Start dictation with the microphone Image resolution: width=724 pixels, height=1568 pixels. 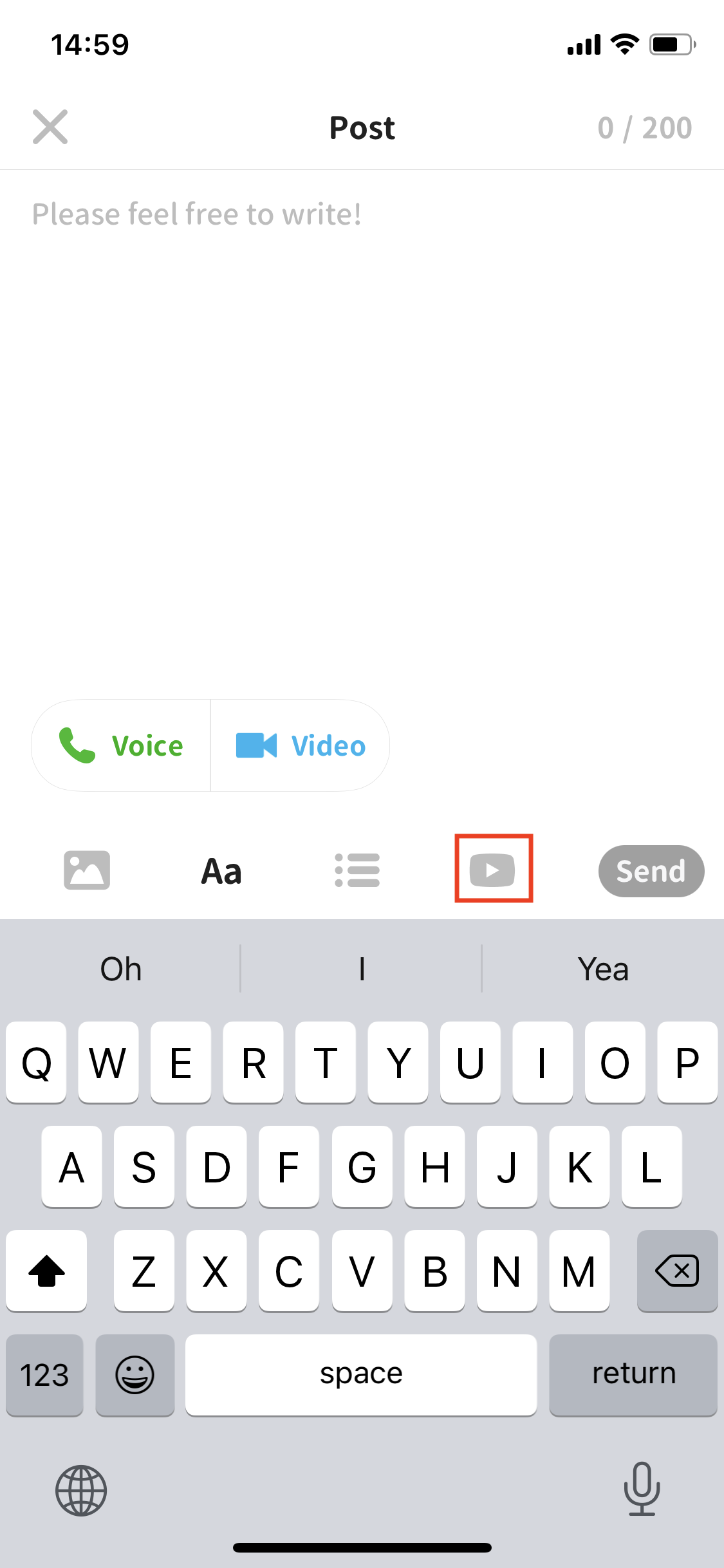point(642,1489)
